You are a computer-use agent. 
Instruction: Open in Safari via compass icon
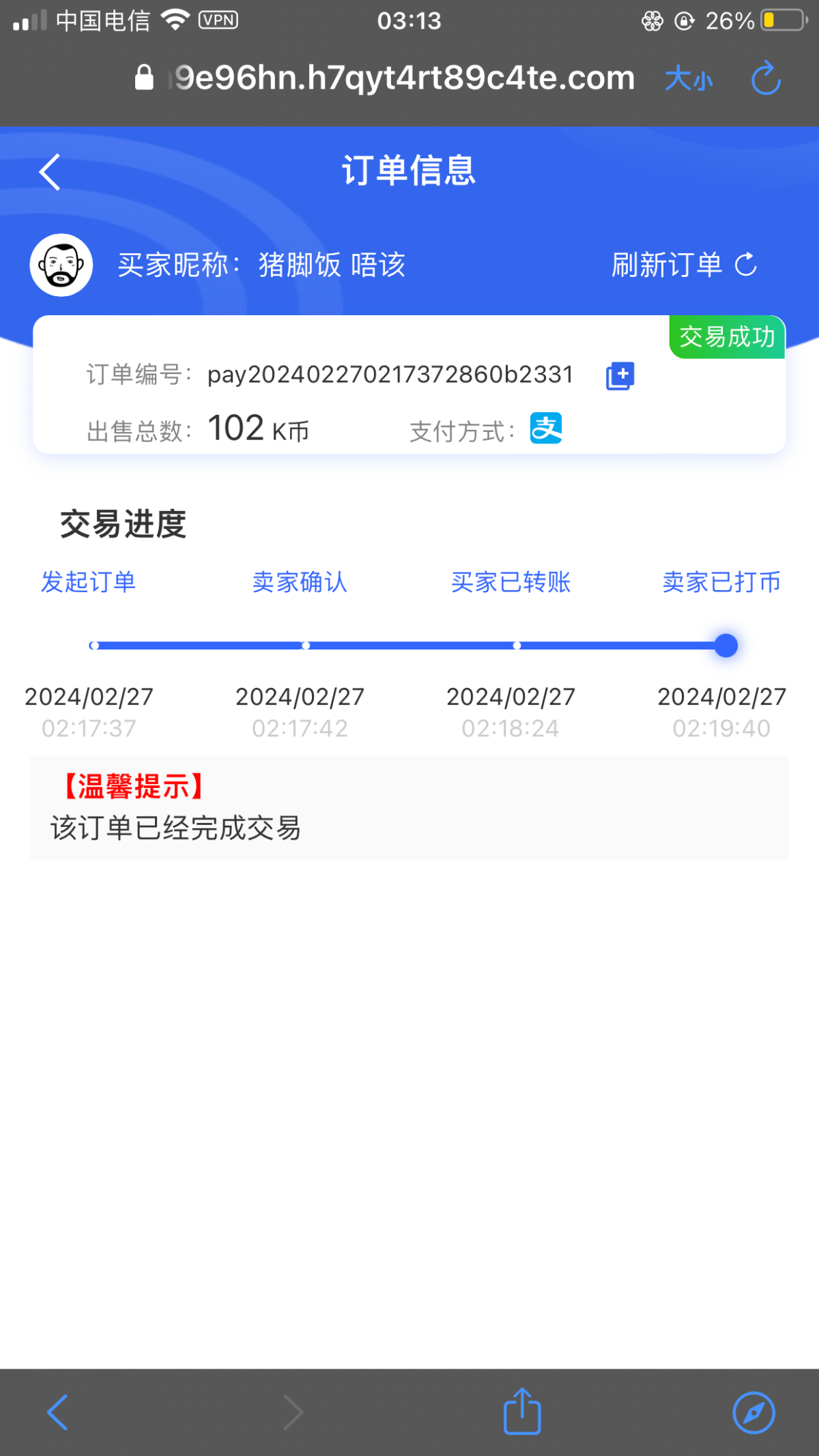753,1412
